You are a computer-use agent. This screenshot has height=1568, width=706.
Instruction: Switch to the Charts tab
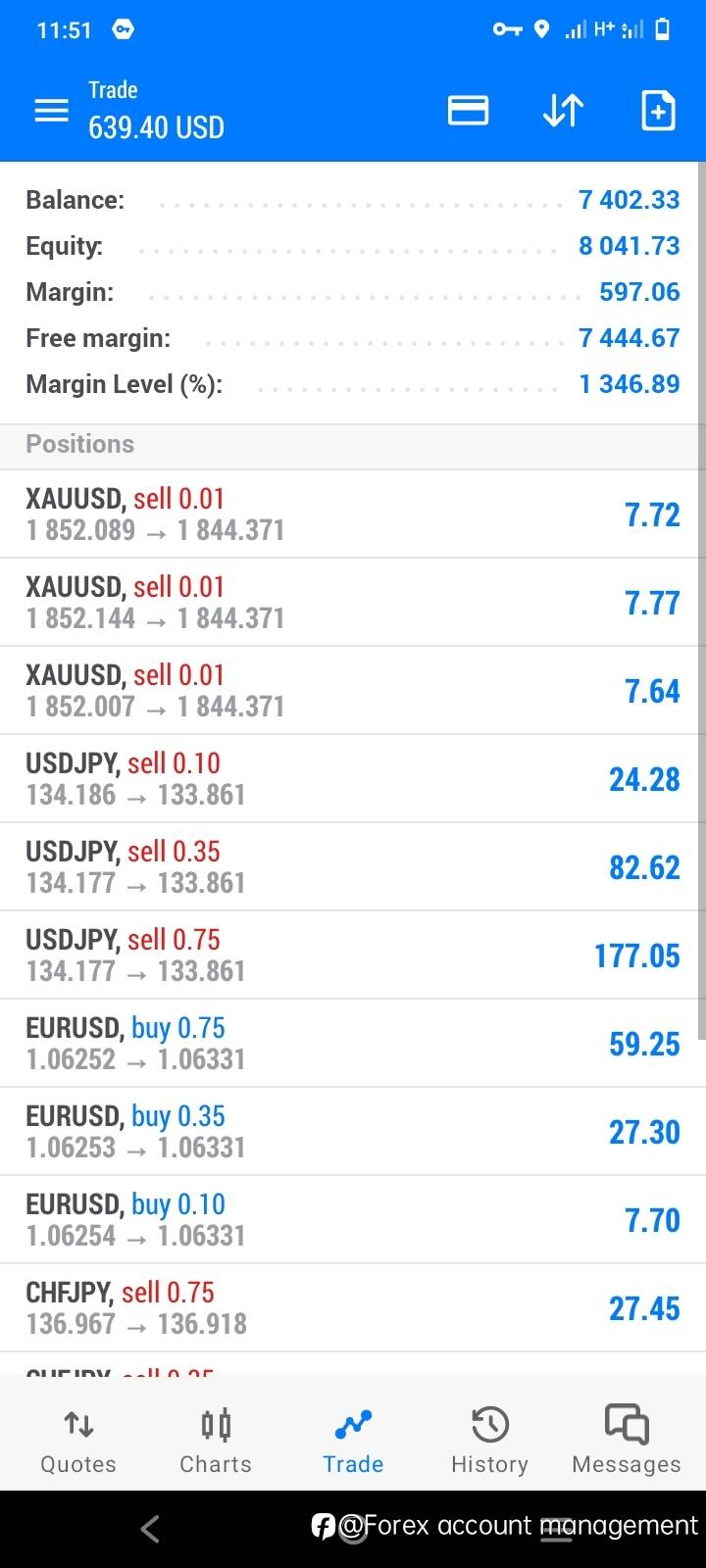tap(216, 1442)
